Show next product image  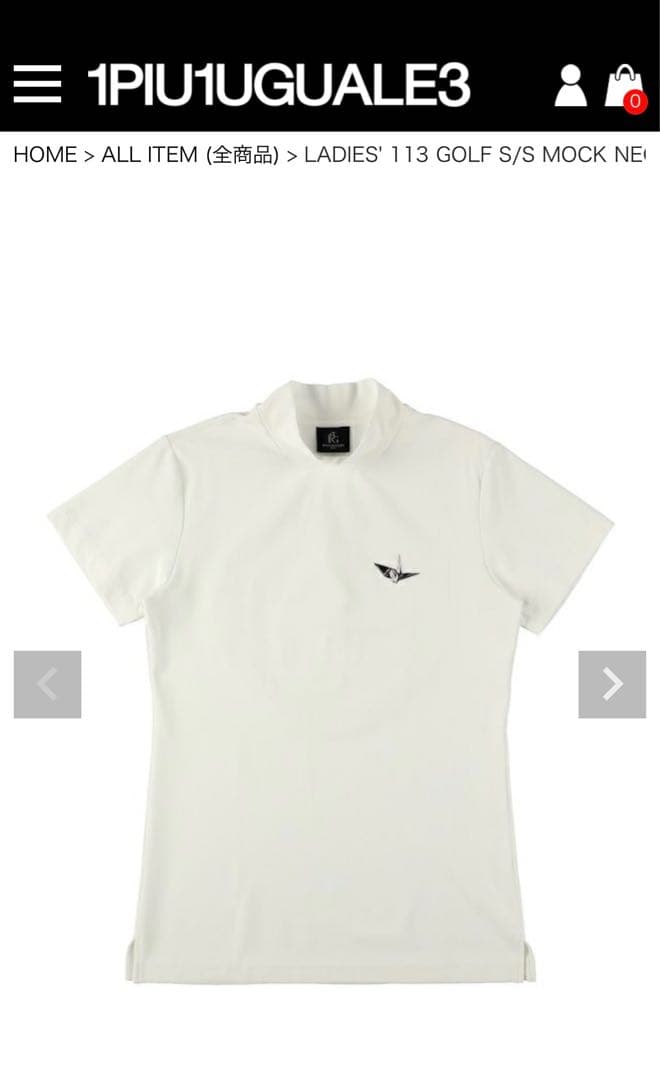pos(612,684)
